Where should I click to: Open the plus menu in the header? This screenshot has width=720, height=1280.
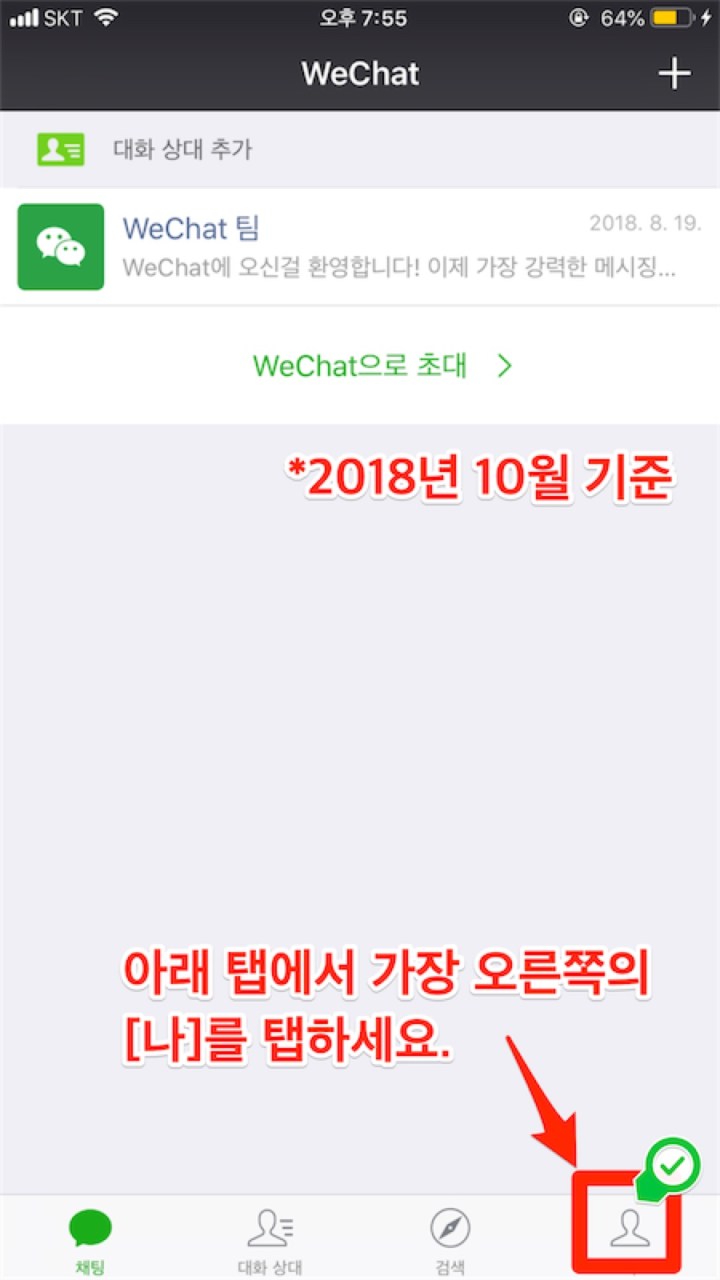point(675,73)
